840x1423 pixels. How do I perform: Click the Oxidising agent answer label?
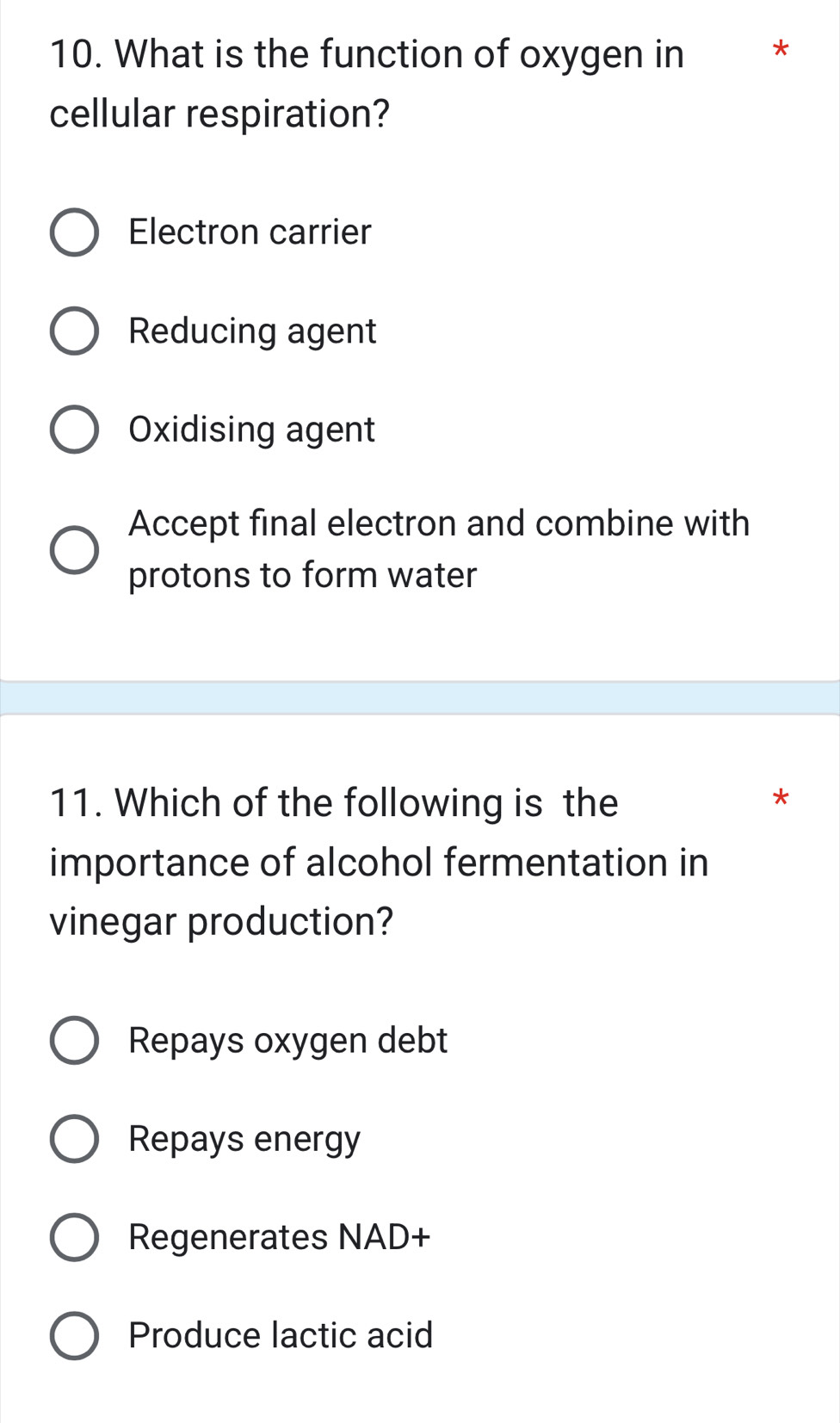coord(250,430)
